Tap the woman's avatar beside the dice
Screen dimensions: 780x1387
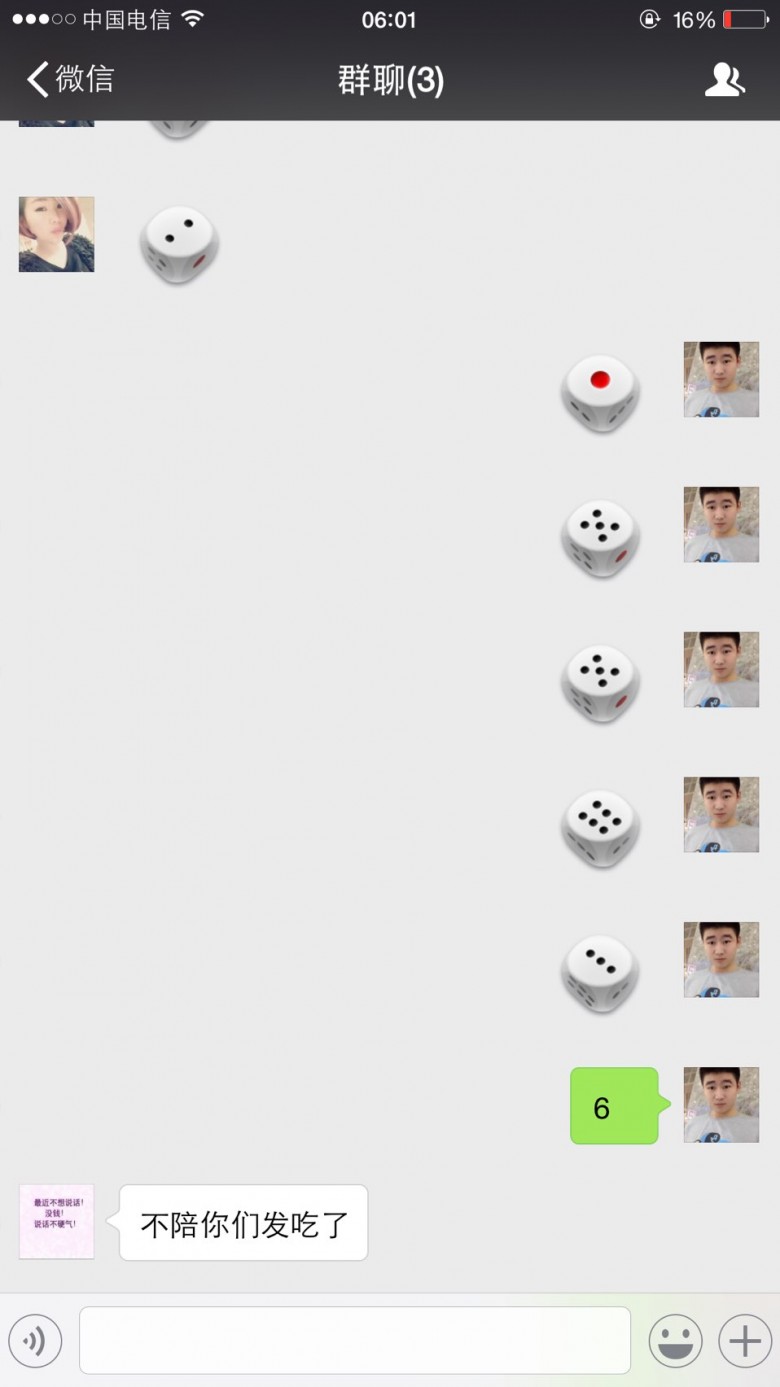coord(56,234)
